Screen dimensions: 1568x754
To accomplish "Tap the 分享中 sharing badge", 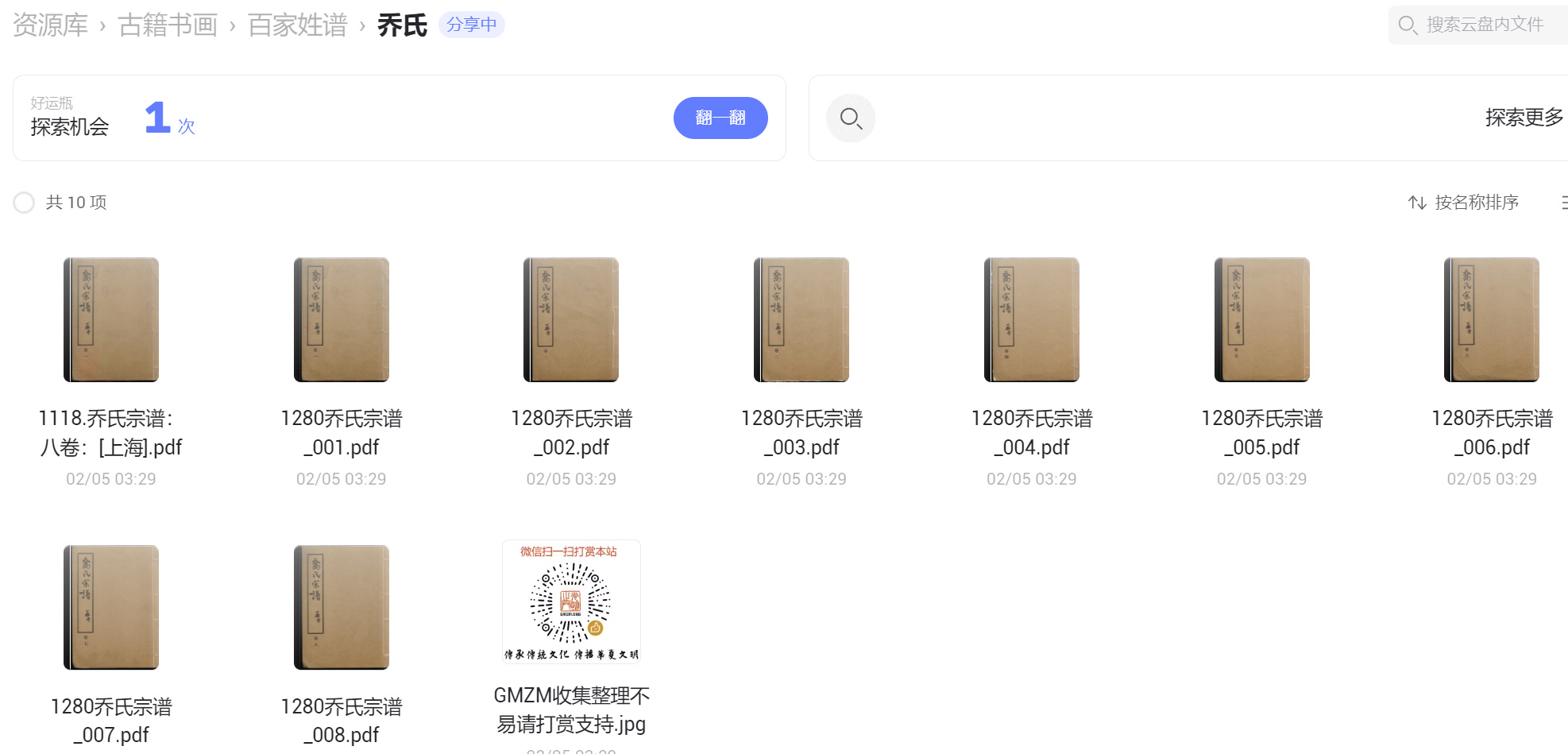I will tap(471, 25).
